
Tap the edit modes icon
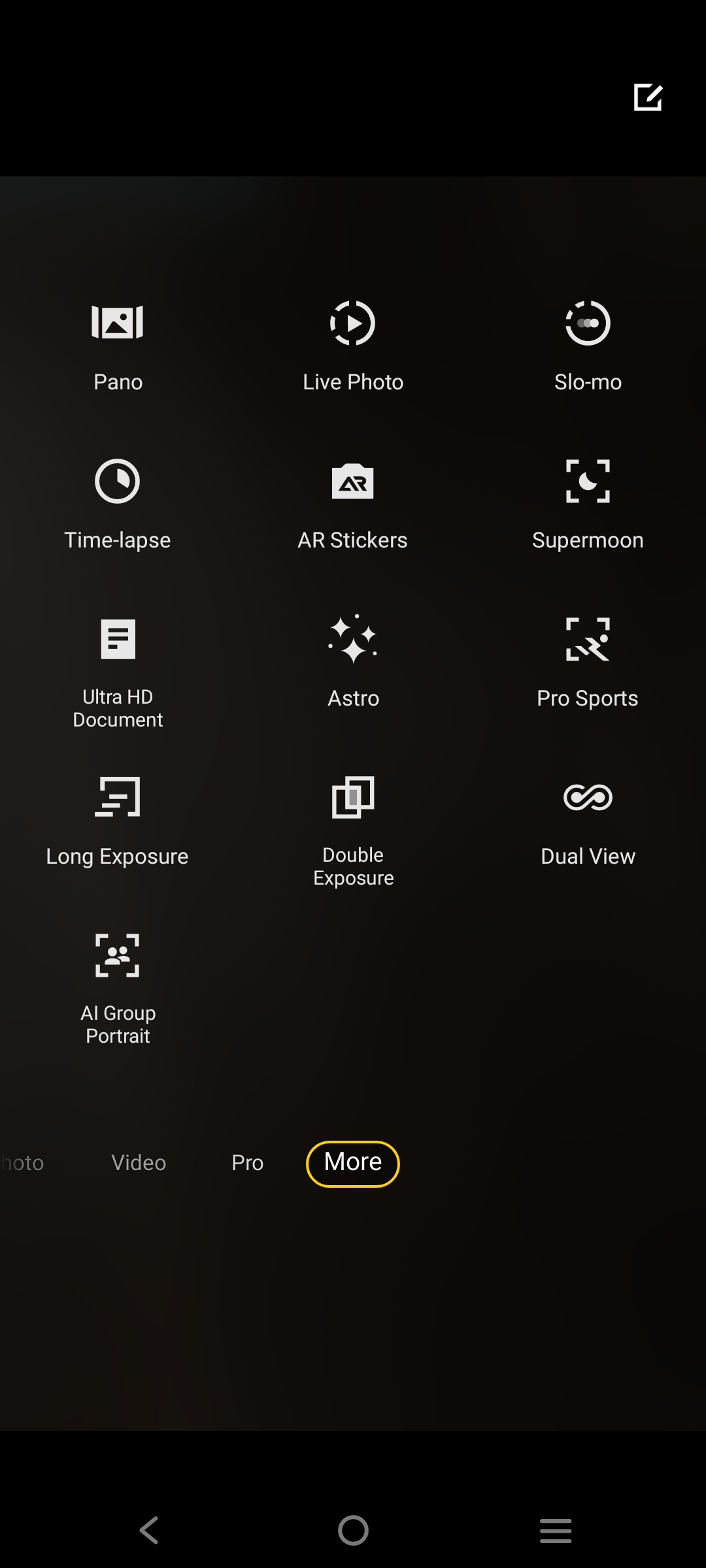click(648, 97)
